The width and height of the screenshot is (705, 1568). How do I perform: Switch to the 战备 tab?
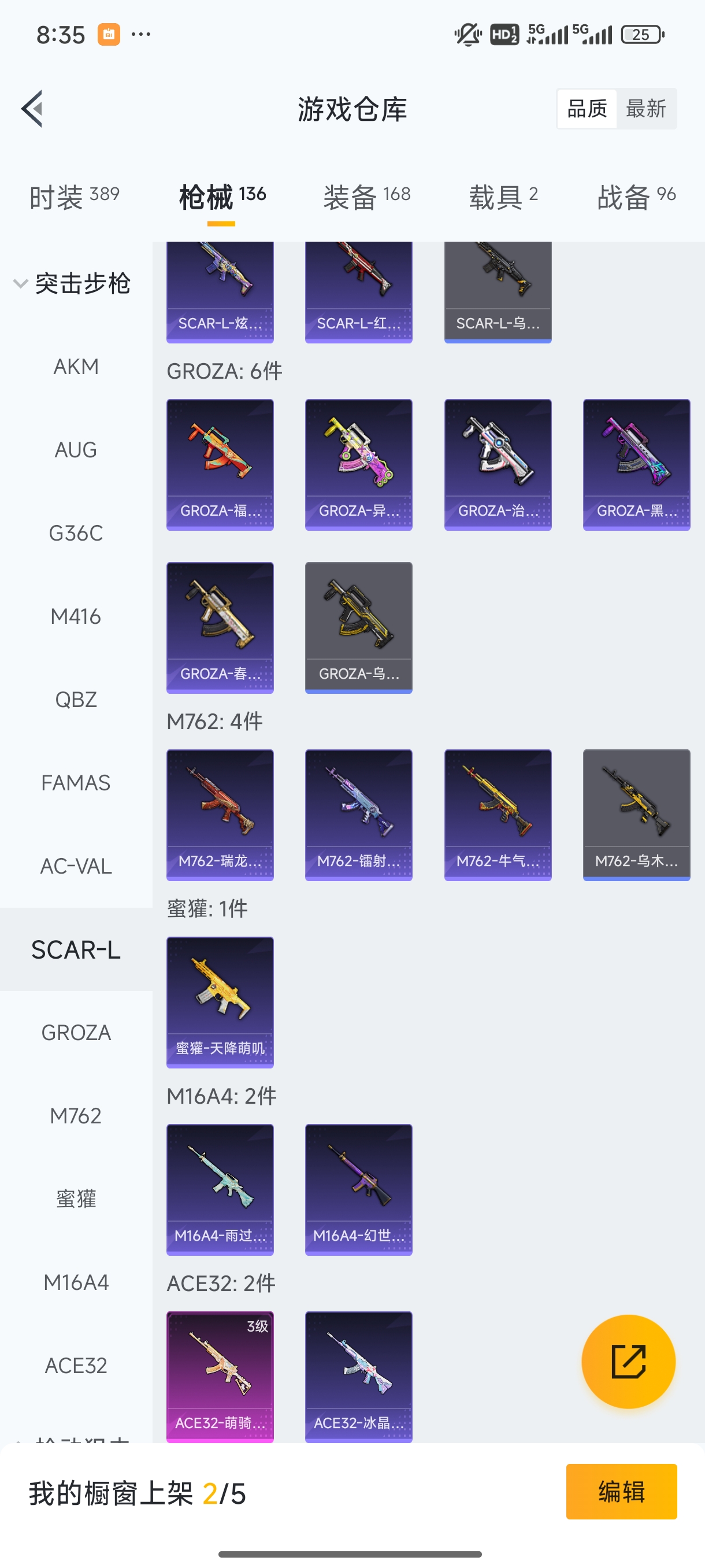click(x=636, y=197)
